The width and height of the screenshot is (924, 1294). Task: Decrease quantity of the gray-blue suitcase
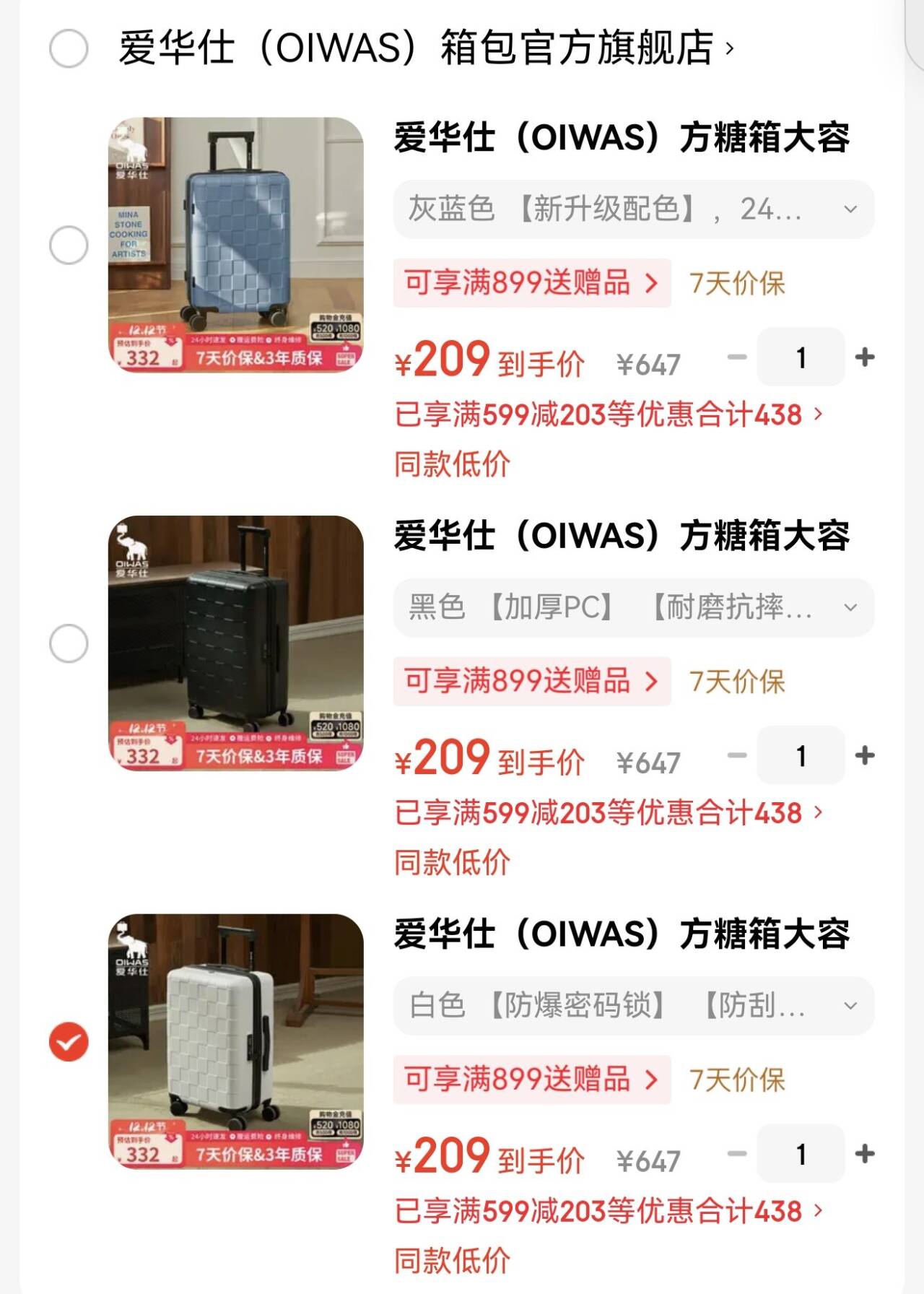(x=736, y=357)
